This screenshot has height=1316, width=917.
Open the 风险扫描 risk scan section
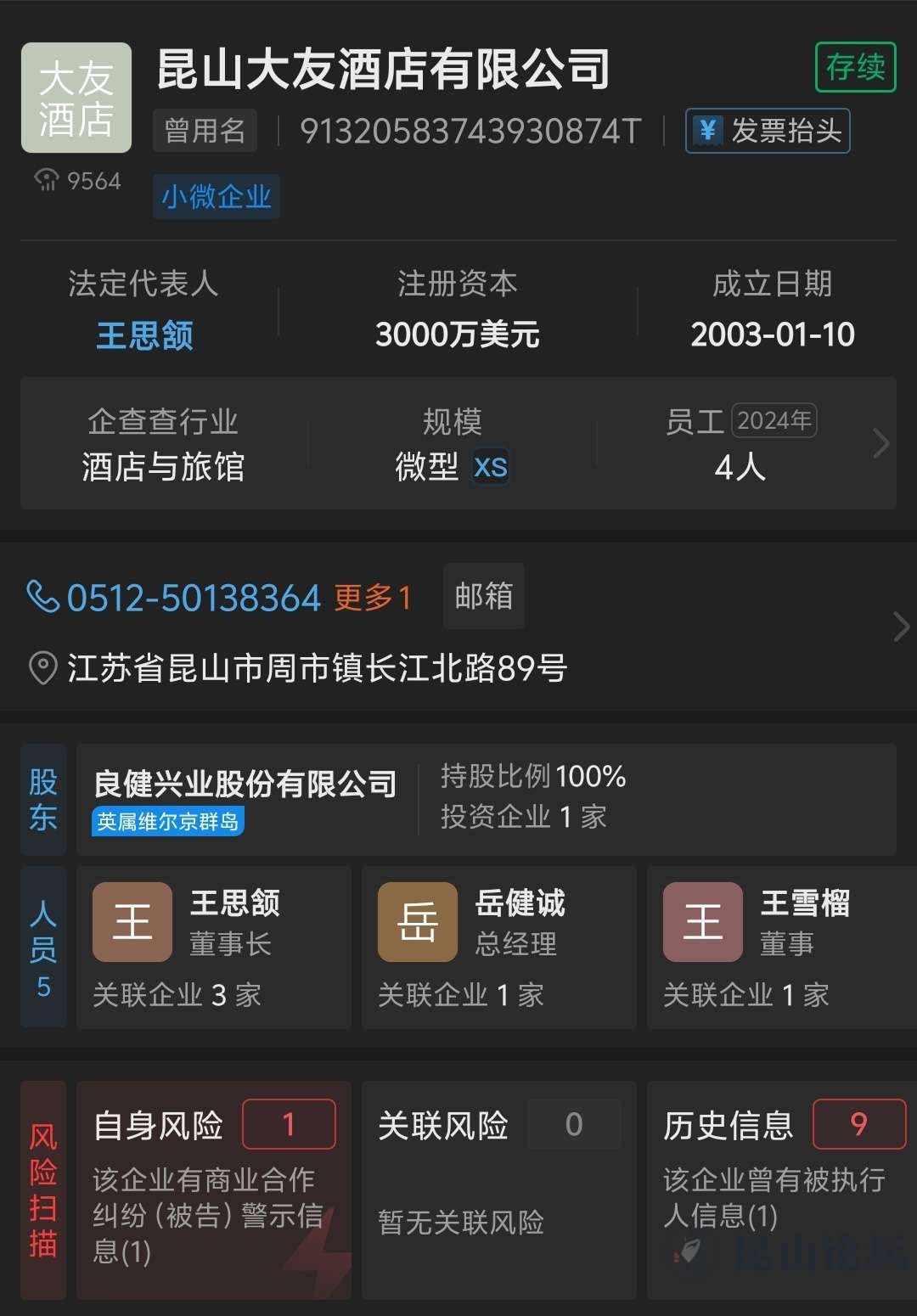click(x=43, y=1189)
